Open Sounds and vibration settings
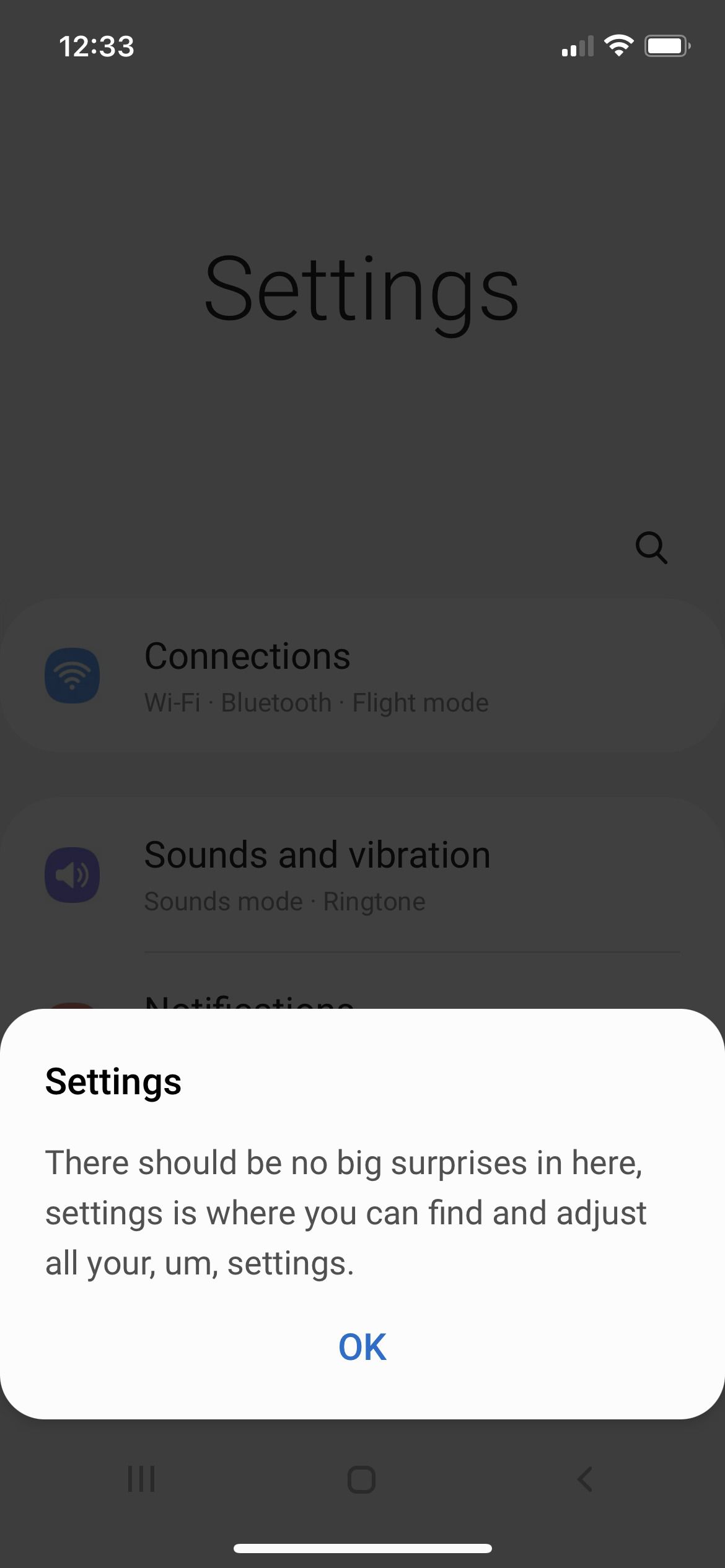The height and width of the screenshot is (1568, 725). 362,874
